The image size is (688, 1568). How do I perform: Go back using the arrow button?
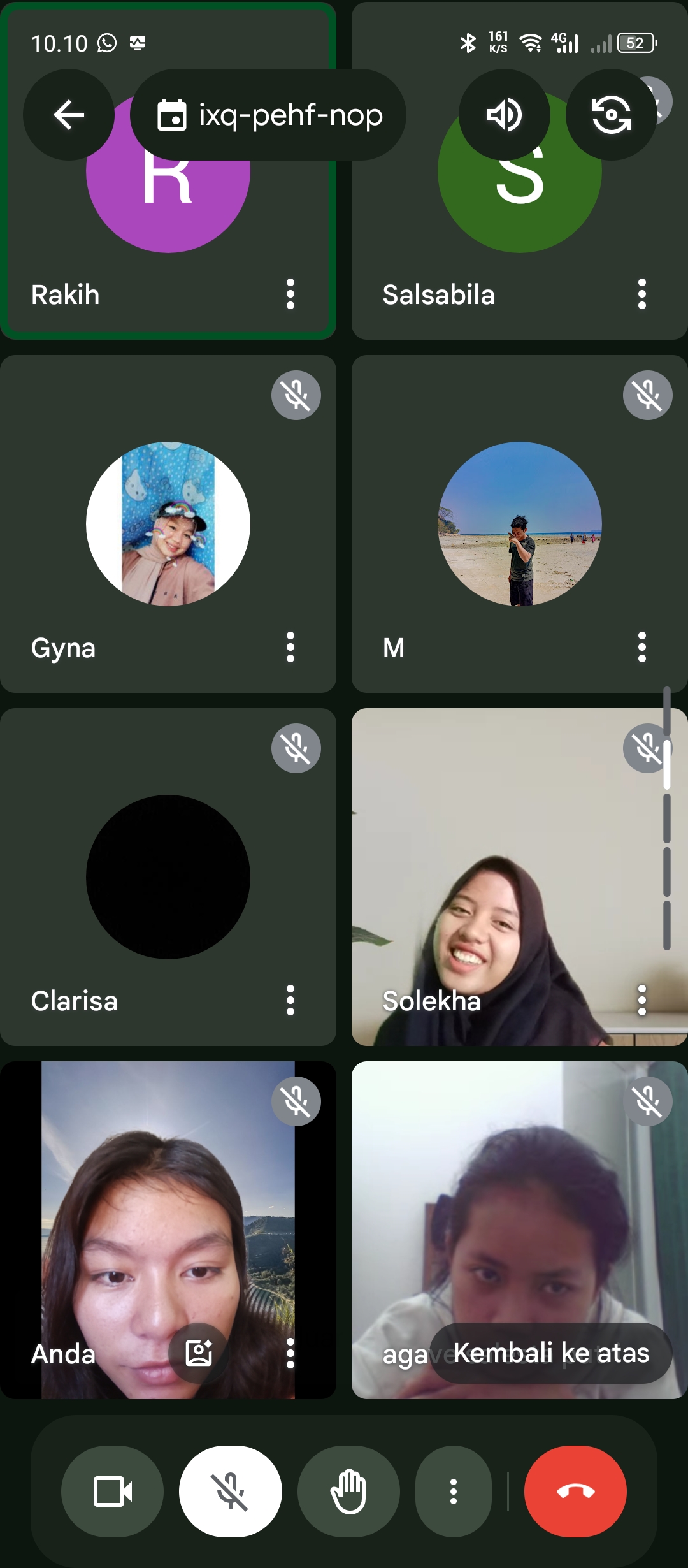[69, 115]
